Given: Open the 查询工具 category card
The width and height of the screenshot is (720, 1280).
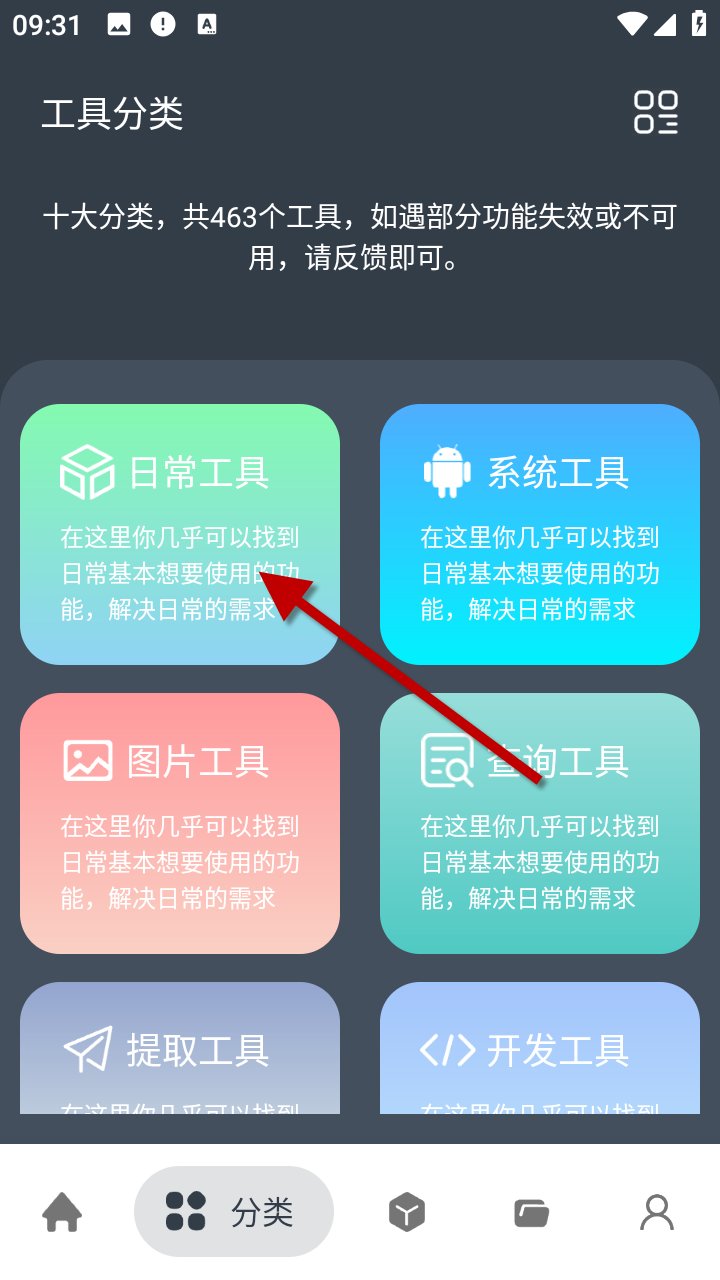Looking at the screenshot, I should pyautogui.click(x=540, y=823).
